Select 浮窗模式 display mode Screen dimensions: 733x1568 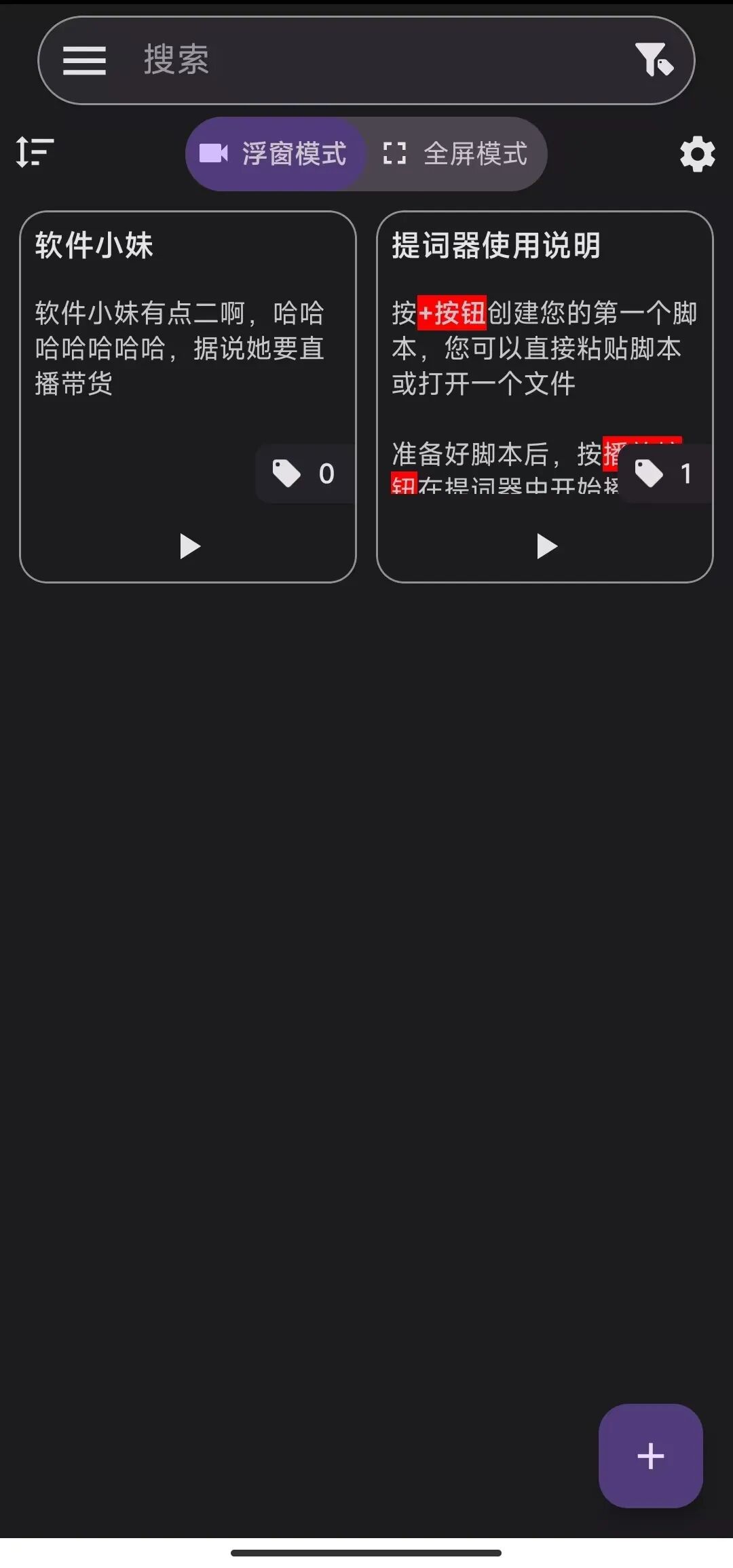[275, 154]
